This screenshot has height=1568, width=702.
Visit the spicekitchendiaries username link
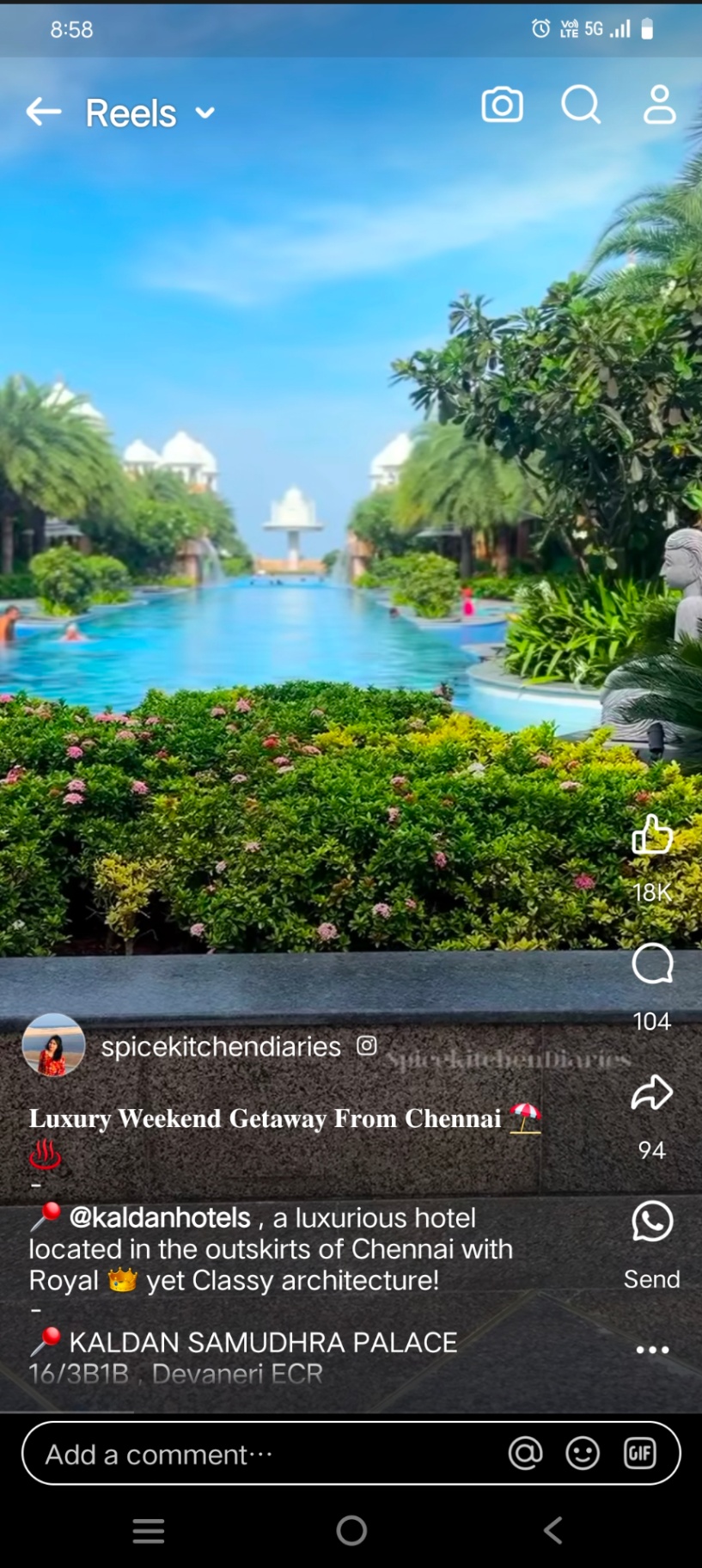[x=221, y=1046]
